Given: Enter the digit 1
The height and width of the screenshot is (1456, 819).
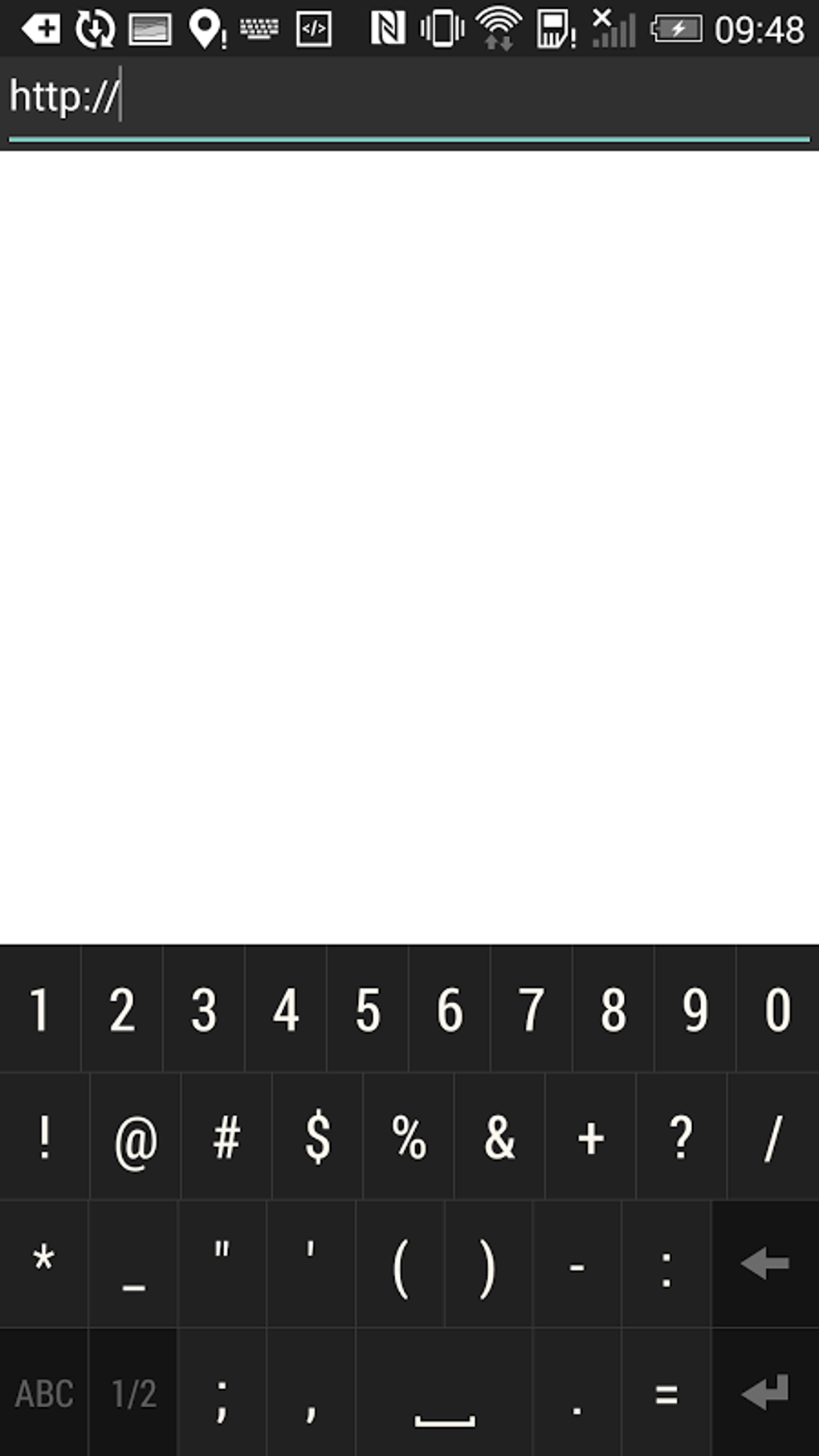Looking at the screenshot, I should [39, 1009].
